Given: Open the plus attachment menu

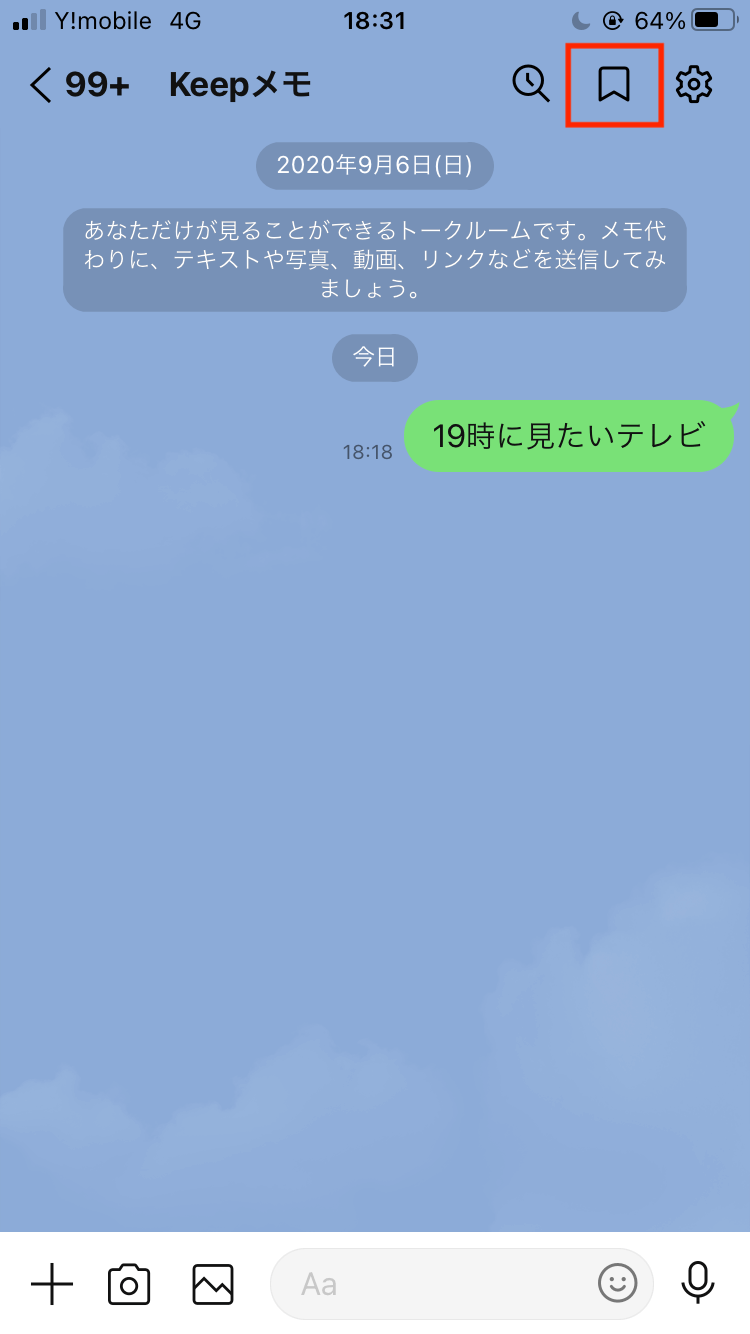Looking at the screenshot, I should [x=52, y=1283].
